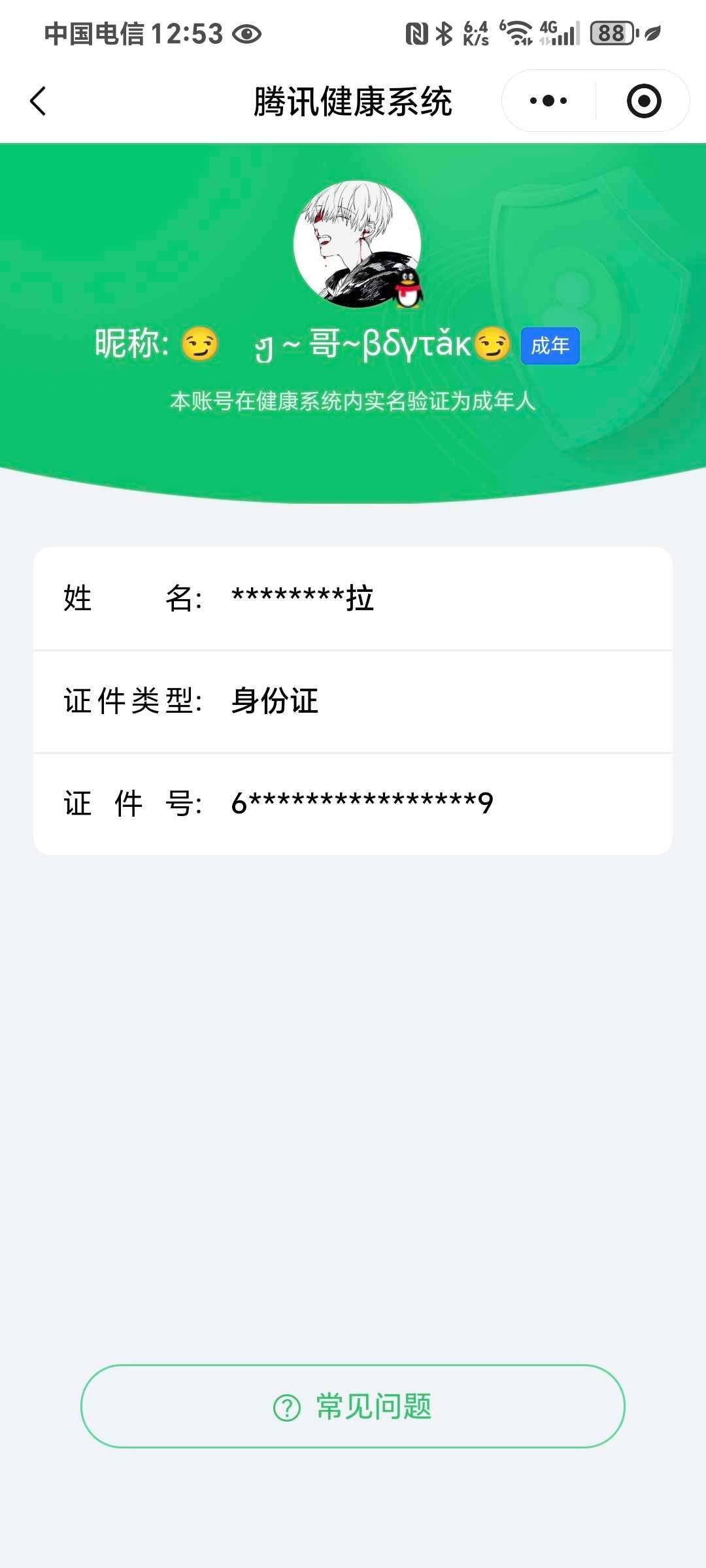Tap the mini-program close capsule circle
The height and width of the screenshot is (1568, 706).
tap(643, 100)
